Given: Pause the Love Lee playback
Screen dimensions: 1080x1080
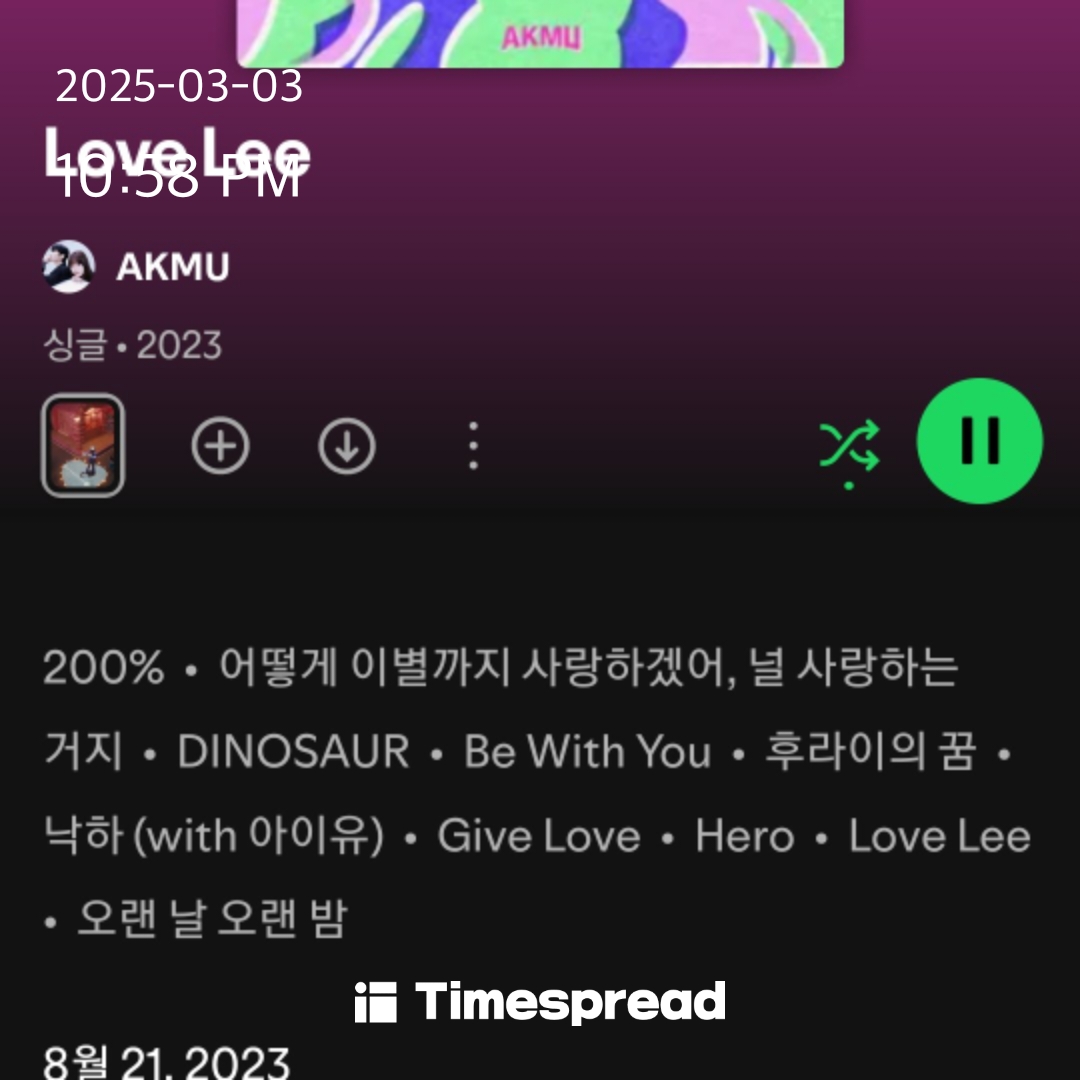Looking at the screenshot, I should [979, 441].
